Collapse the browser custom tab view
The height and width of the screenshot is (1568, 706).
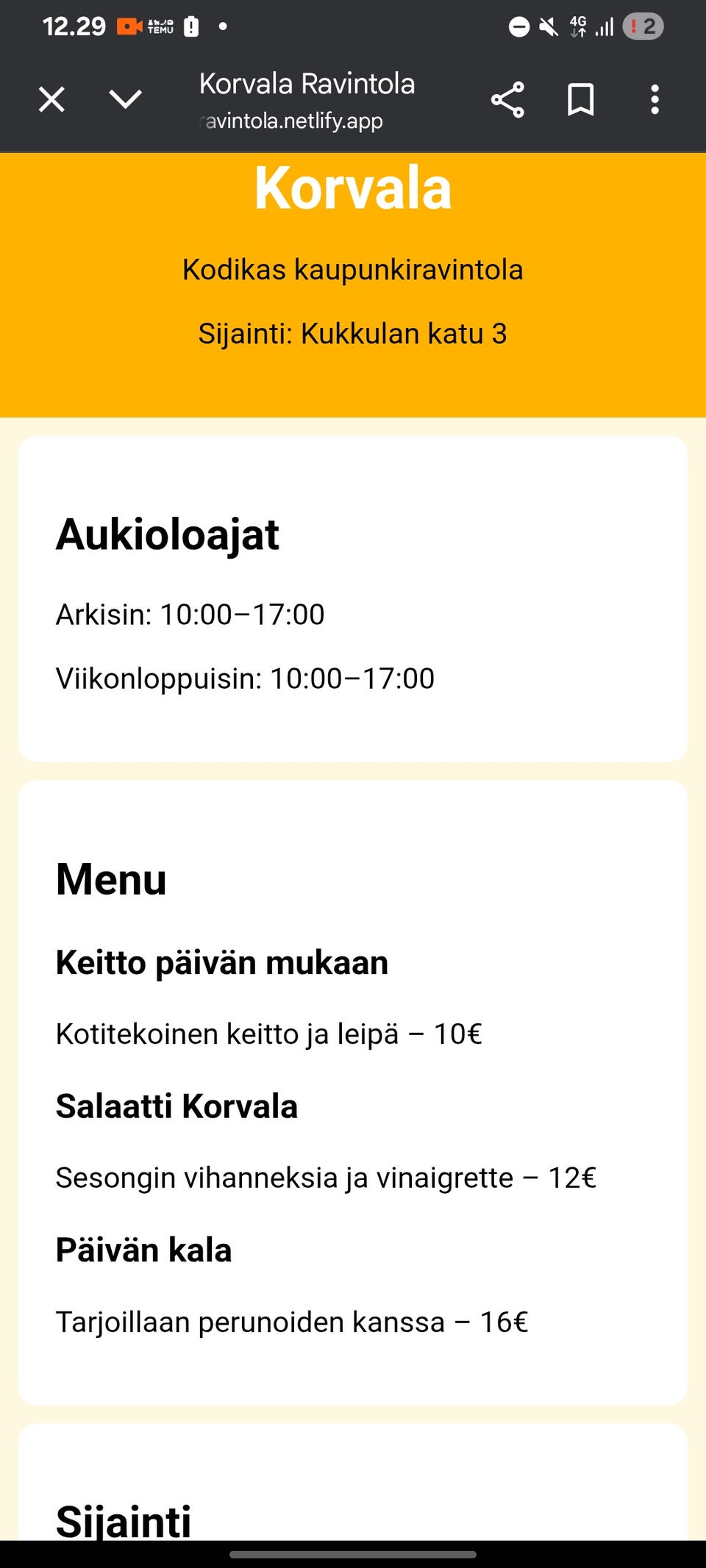[x=51, y=99]
